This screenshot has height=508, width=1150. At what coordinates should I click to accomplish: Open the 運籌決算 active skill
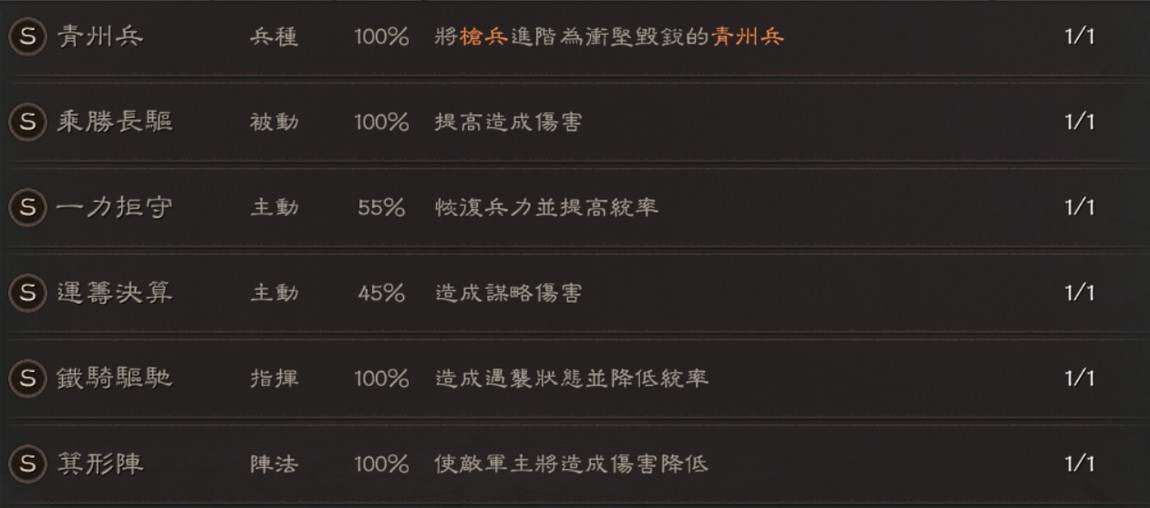[114, 293]
